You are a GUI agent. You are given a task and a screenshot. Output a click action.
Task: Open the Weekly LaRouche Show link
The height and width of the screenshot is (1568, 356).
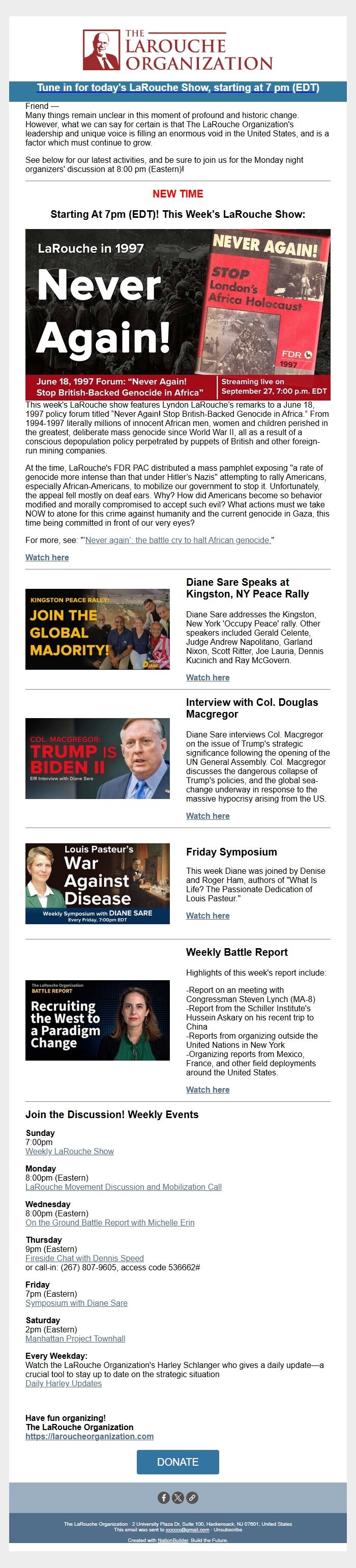pos(69,1151)
